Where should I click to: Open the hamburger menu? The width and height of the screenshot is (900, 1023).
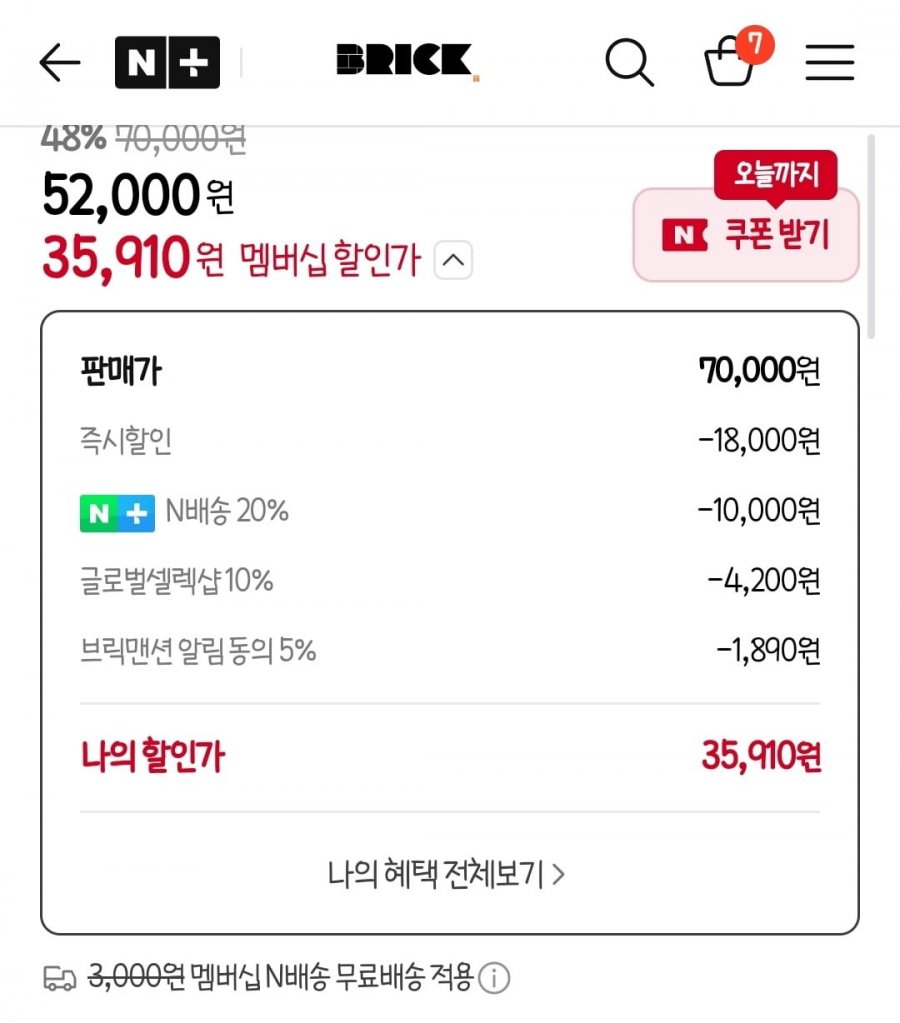[x=830, y=63]
